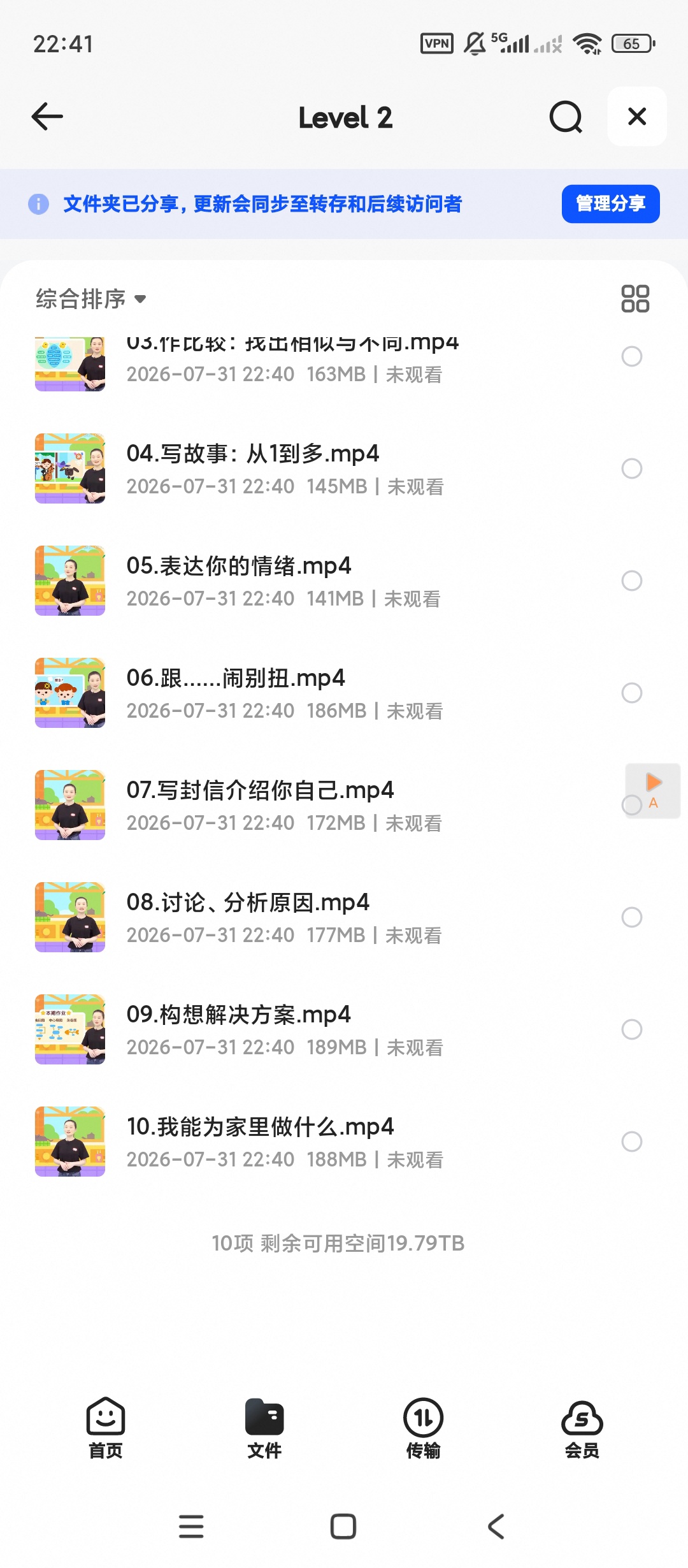Switch to the 首页 tab
Viewport: 688px width, 1568px height.
click(106, 1428)
